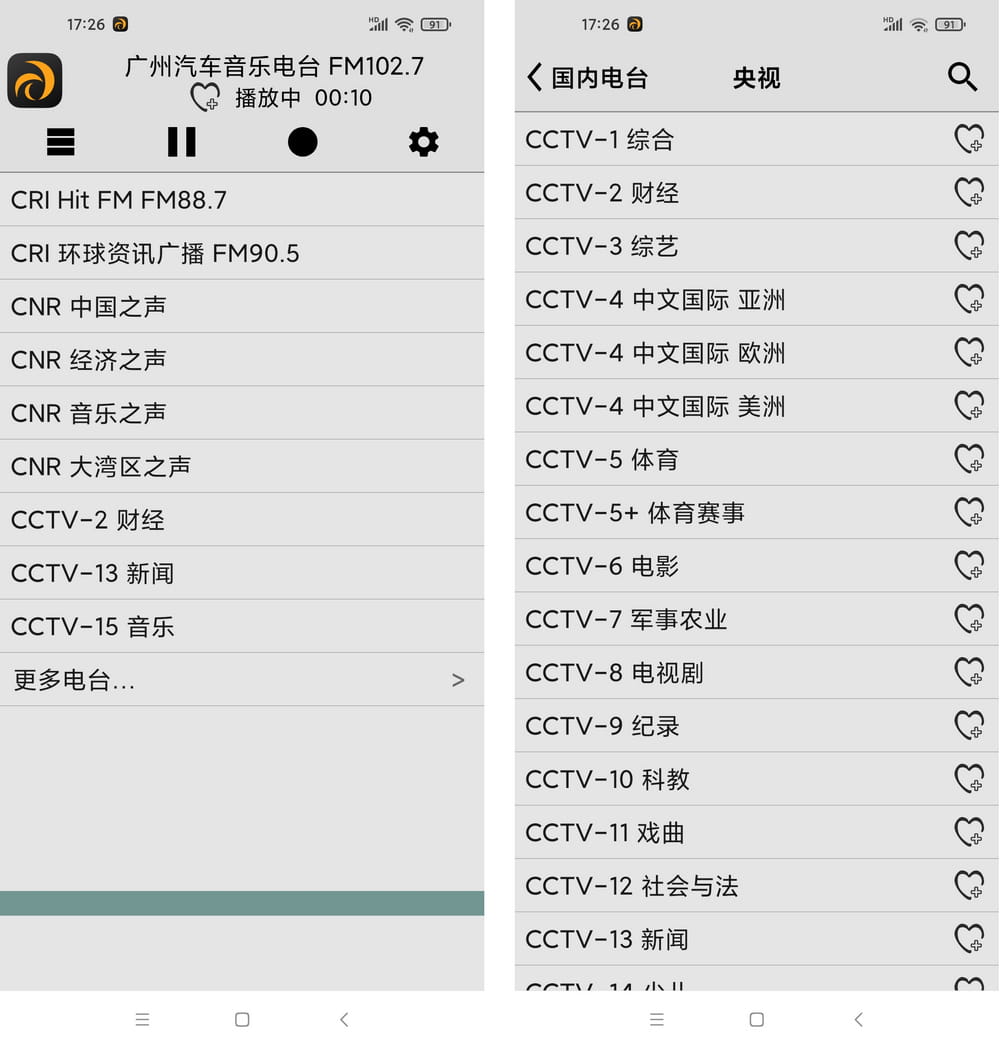
Task: Tap the back arrow next to 国内电台
Action: coord(534,76)
